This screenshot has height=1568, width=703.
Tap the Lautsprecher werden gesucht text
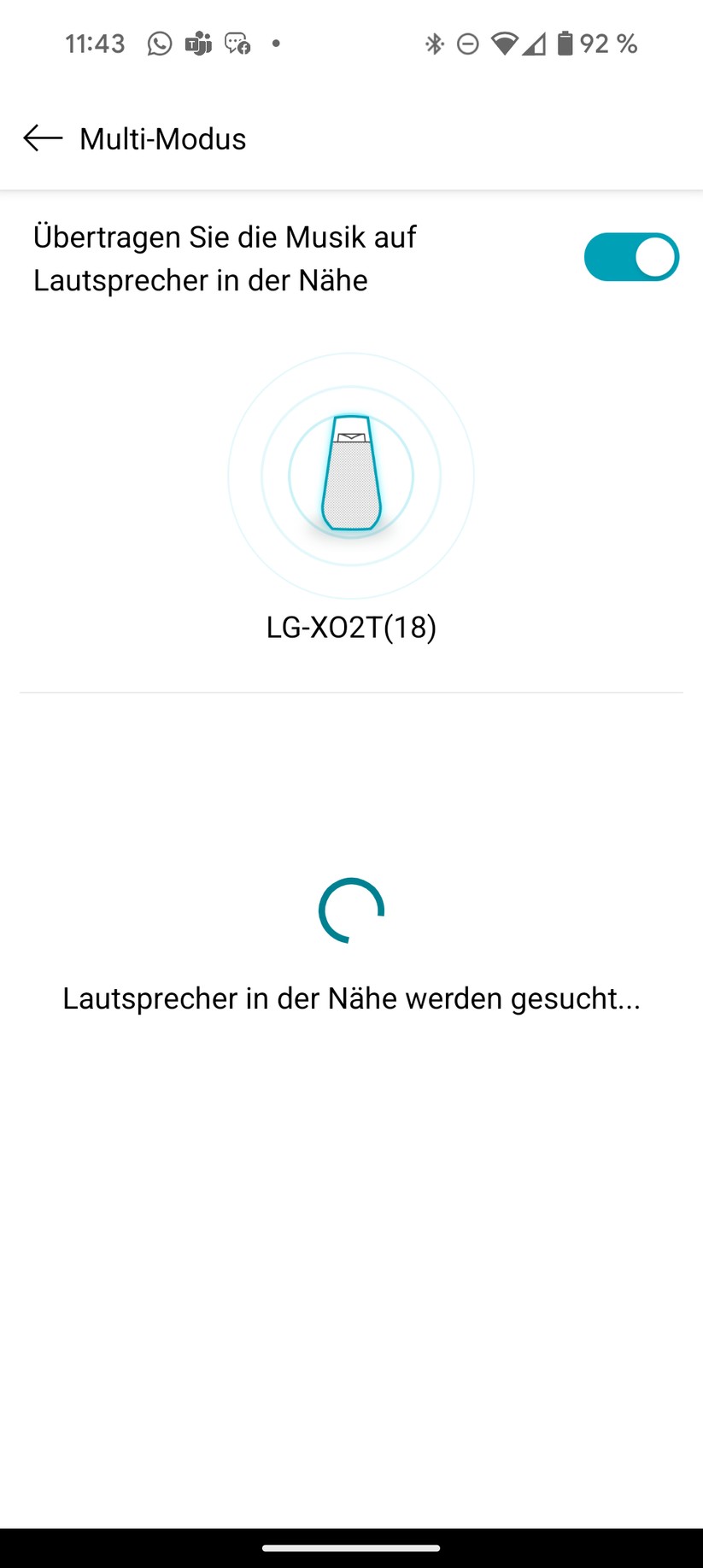click(350, 998)
